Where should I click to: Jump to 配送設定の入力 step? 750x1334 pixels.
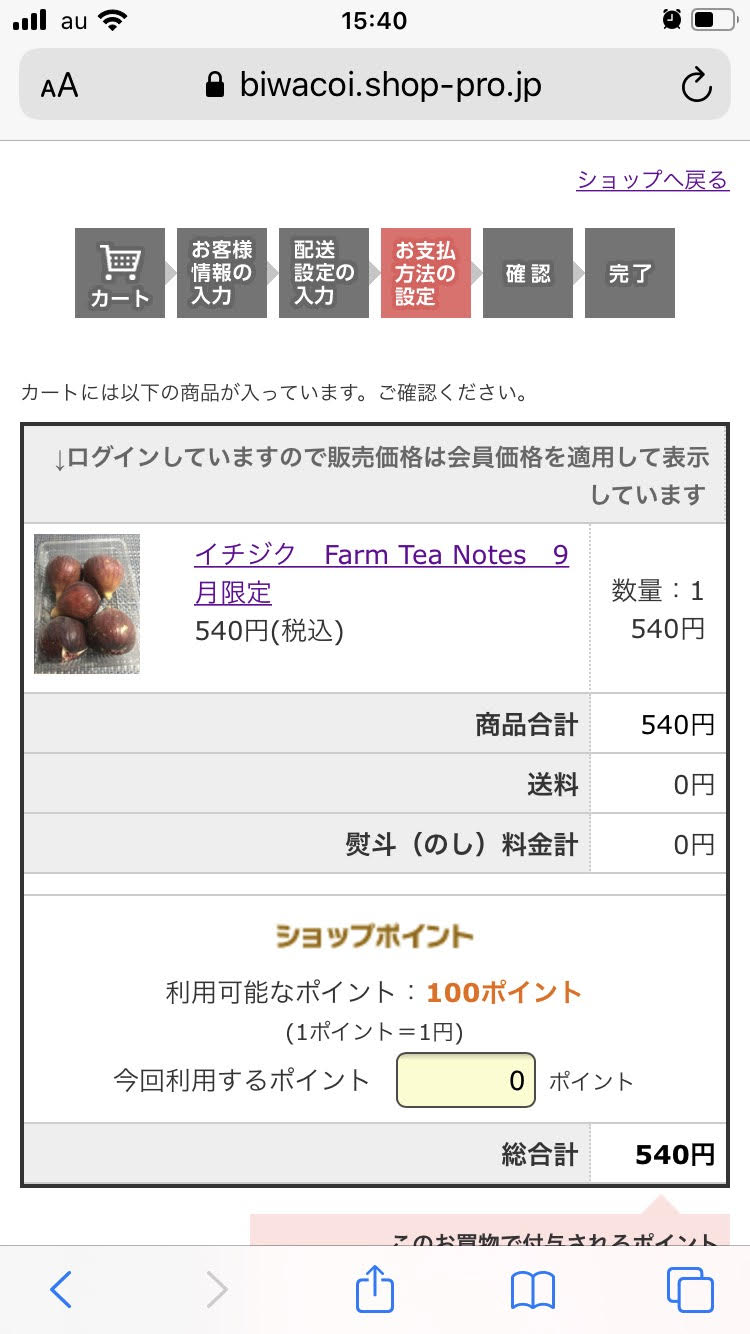coord(324,273)
